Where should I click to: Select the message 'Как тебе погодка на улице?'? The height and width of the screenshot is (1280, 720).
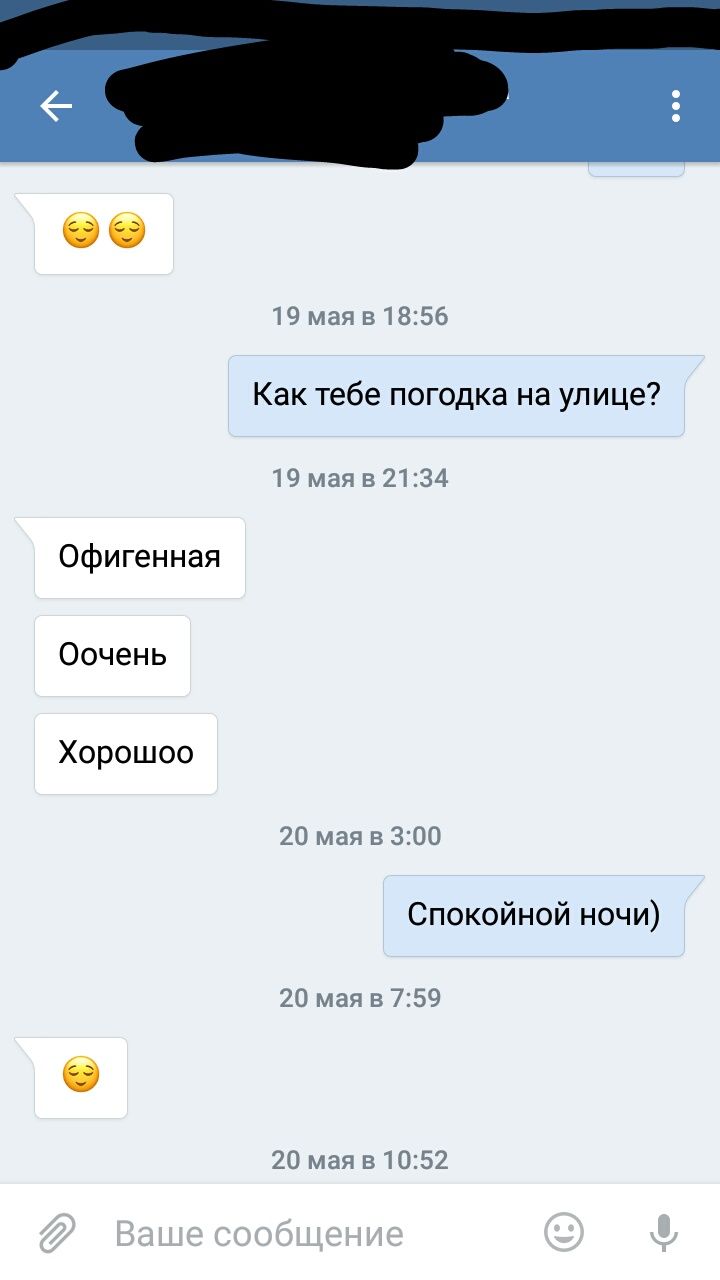pyautogui.click(x=456, y=395)
